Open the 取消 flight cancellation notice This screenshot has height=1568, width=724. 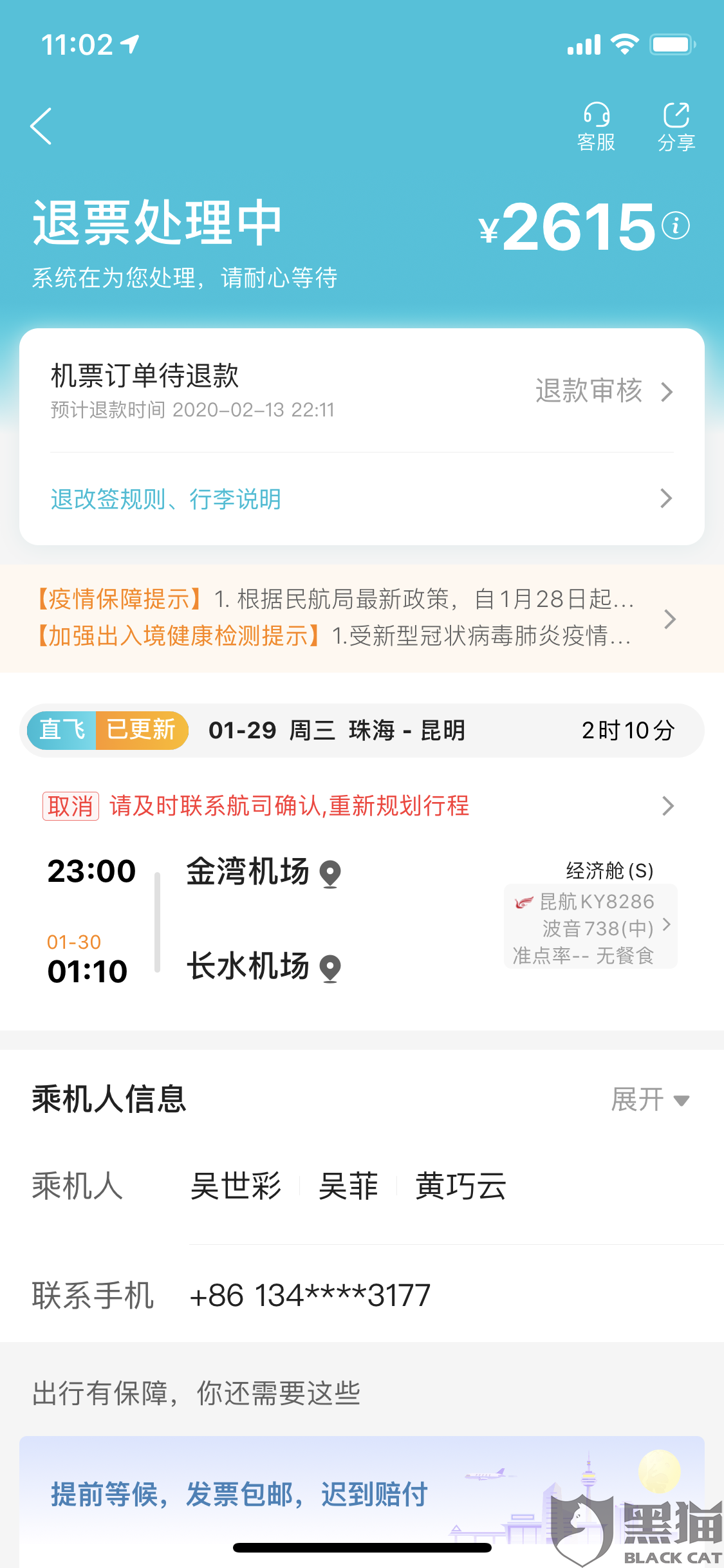pos(358,806)
